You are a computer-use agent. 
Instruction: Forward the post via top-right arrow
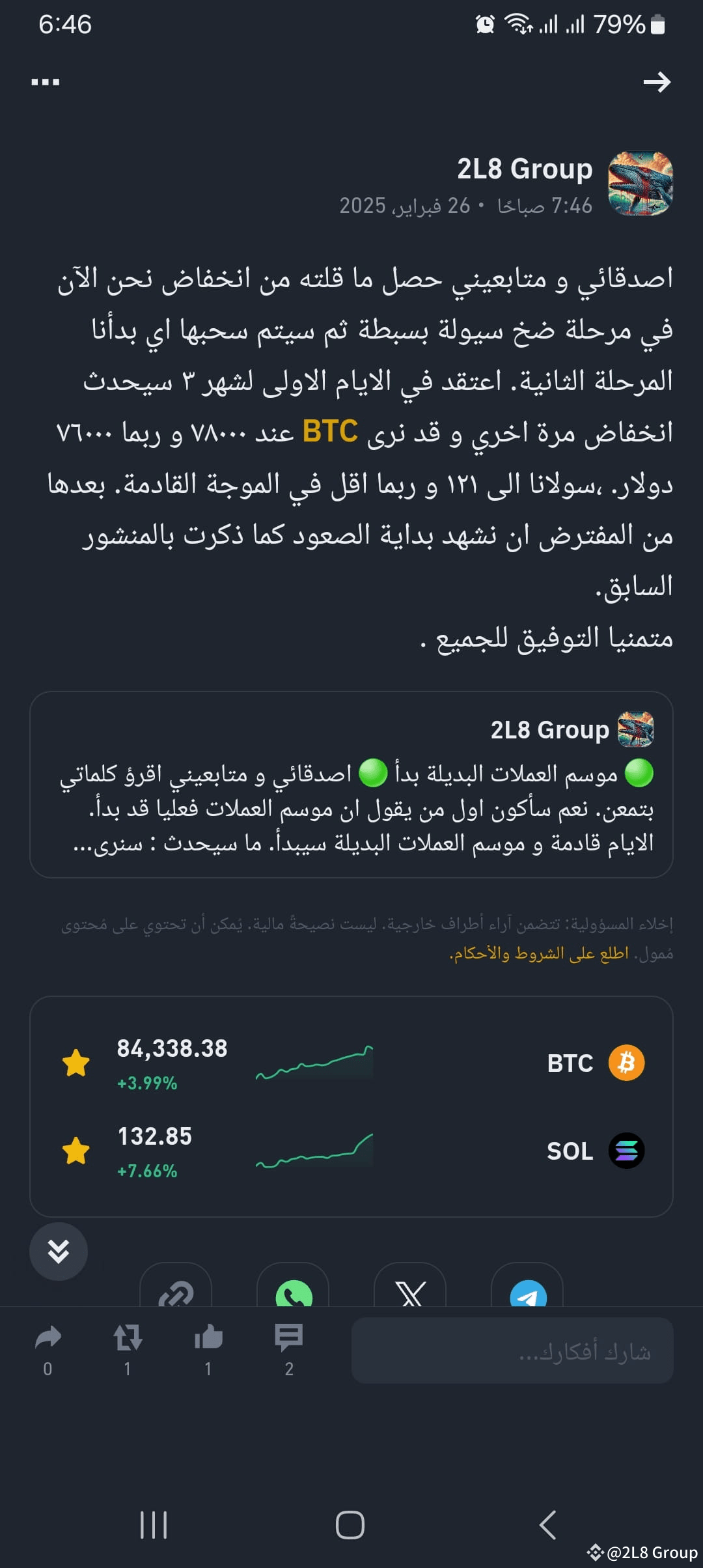[658, 83]
